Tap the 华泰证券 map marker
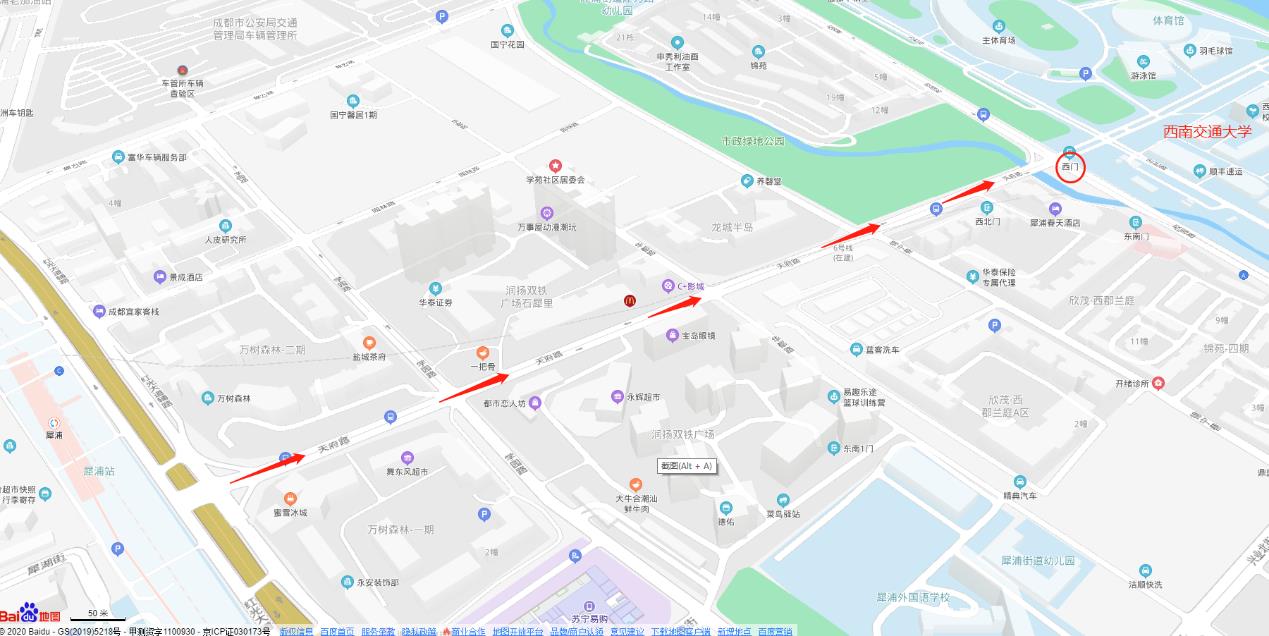Screen dimensions: 1269x636 point(434,288)
